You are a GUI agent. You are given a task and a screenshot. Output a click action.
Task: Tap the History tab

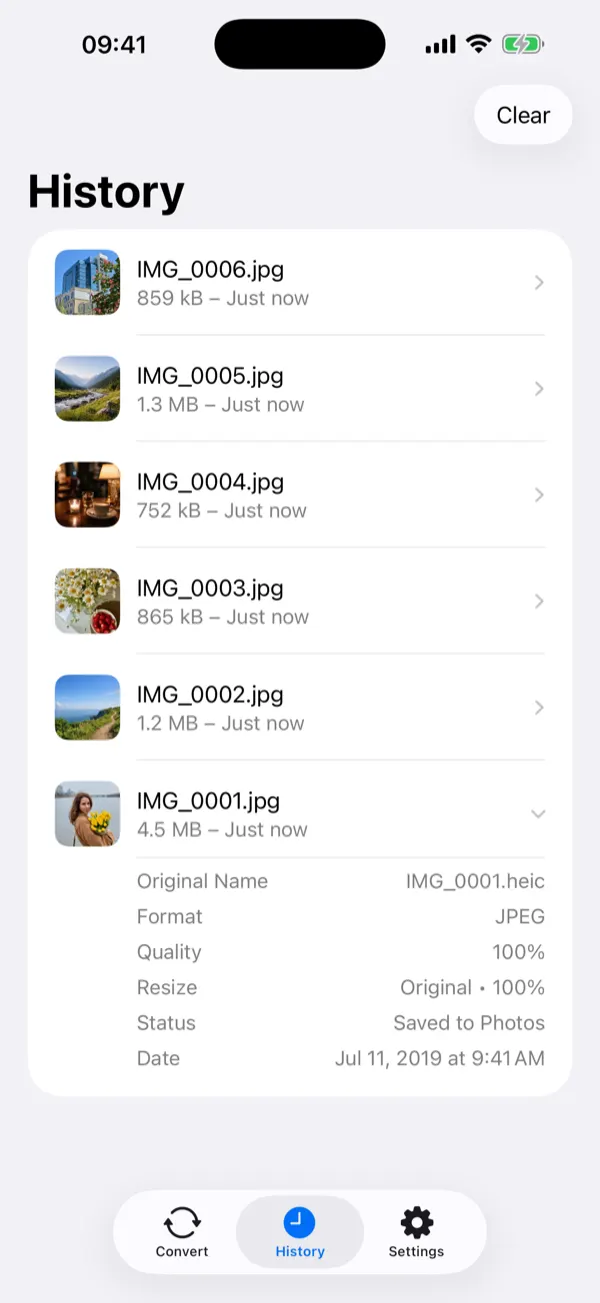click(300, 1232)
